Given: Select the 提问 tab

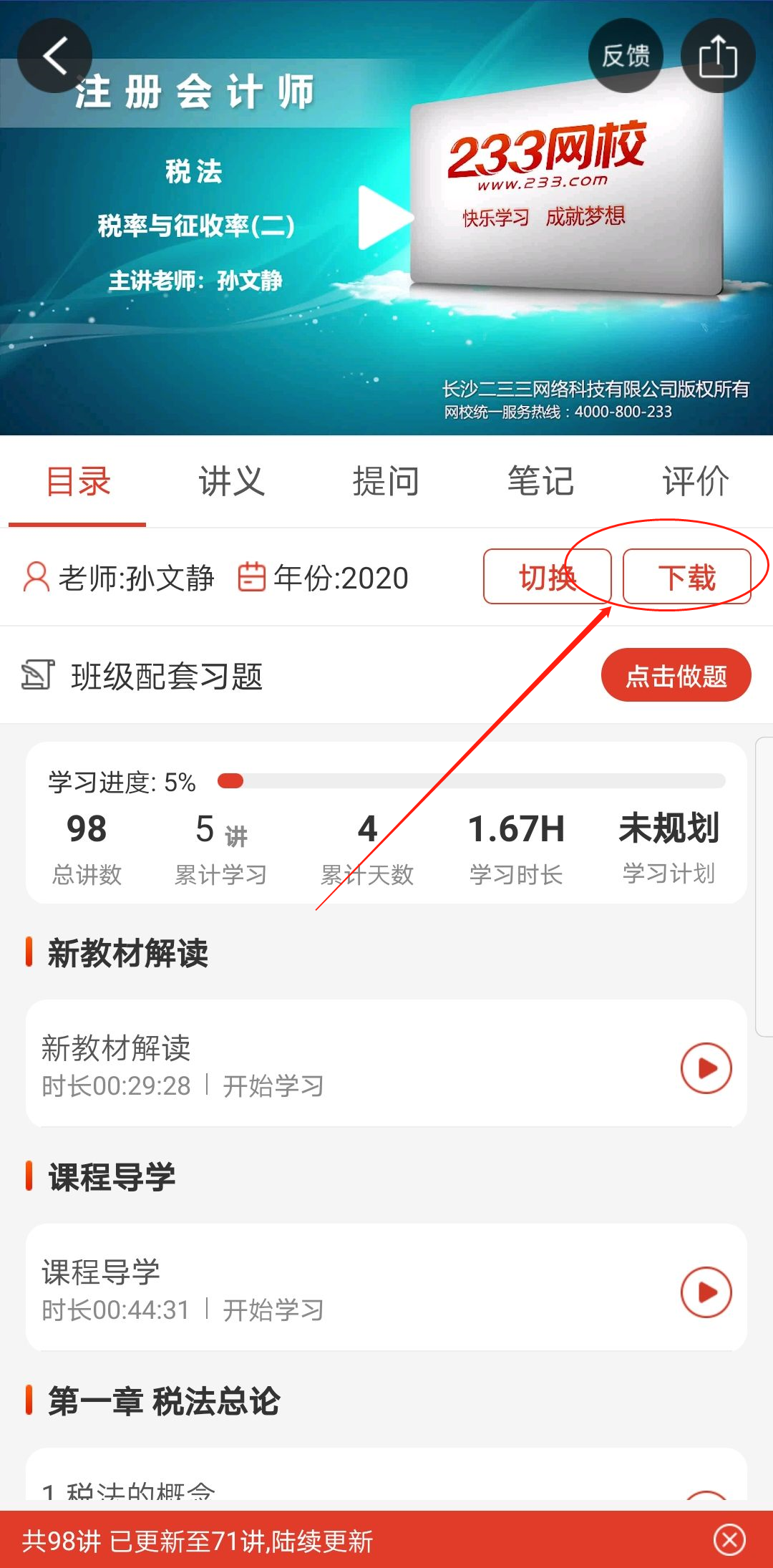Looking at the screenshot, I should (x=386, y=481).
